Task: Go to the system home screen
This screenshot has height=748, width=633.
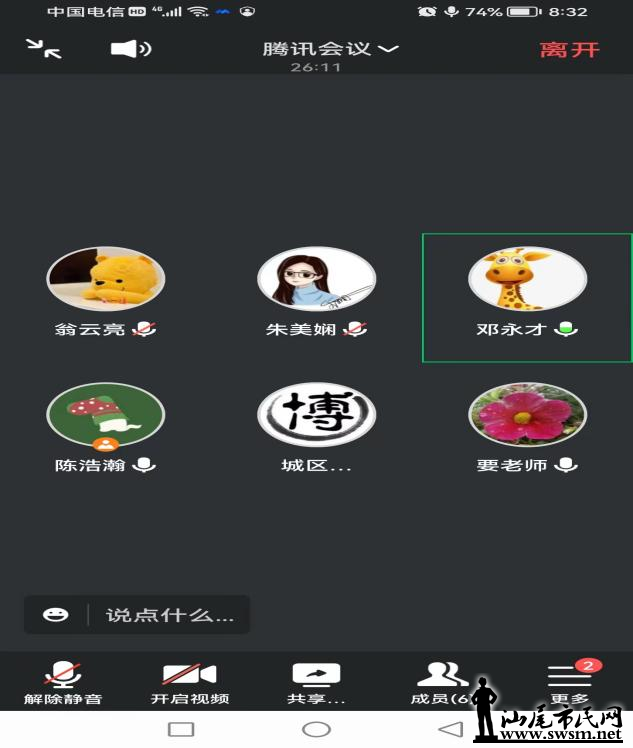Action: [x=316, y=729]
